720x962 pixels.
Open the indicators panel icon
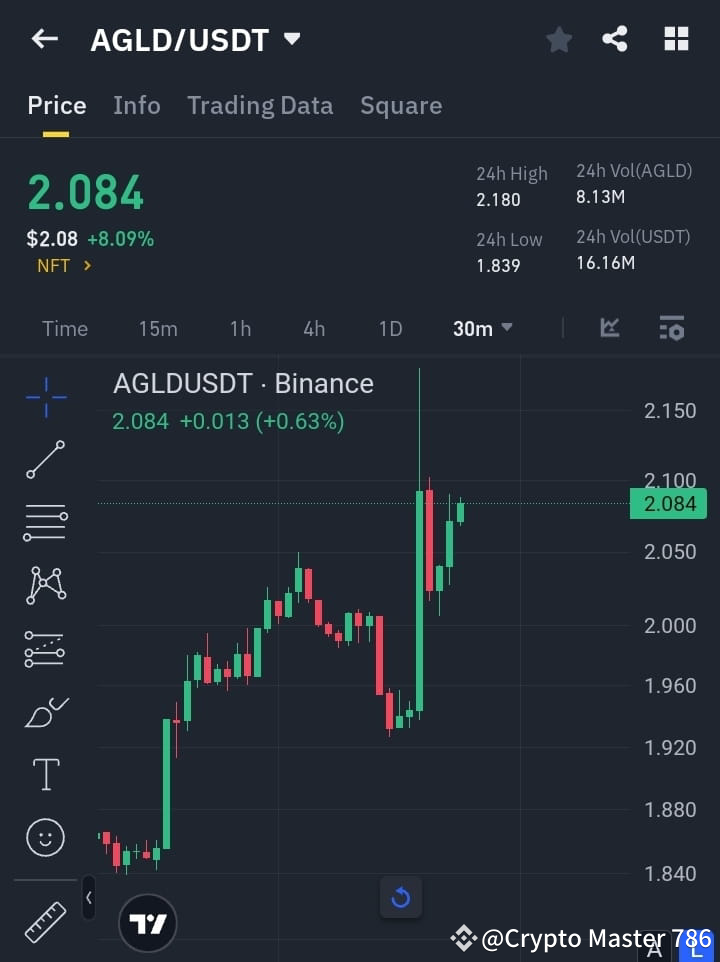coord(671,328)
